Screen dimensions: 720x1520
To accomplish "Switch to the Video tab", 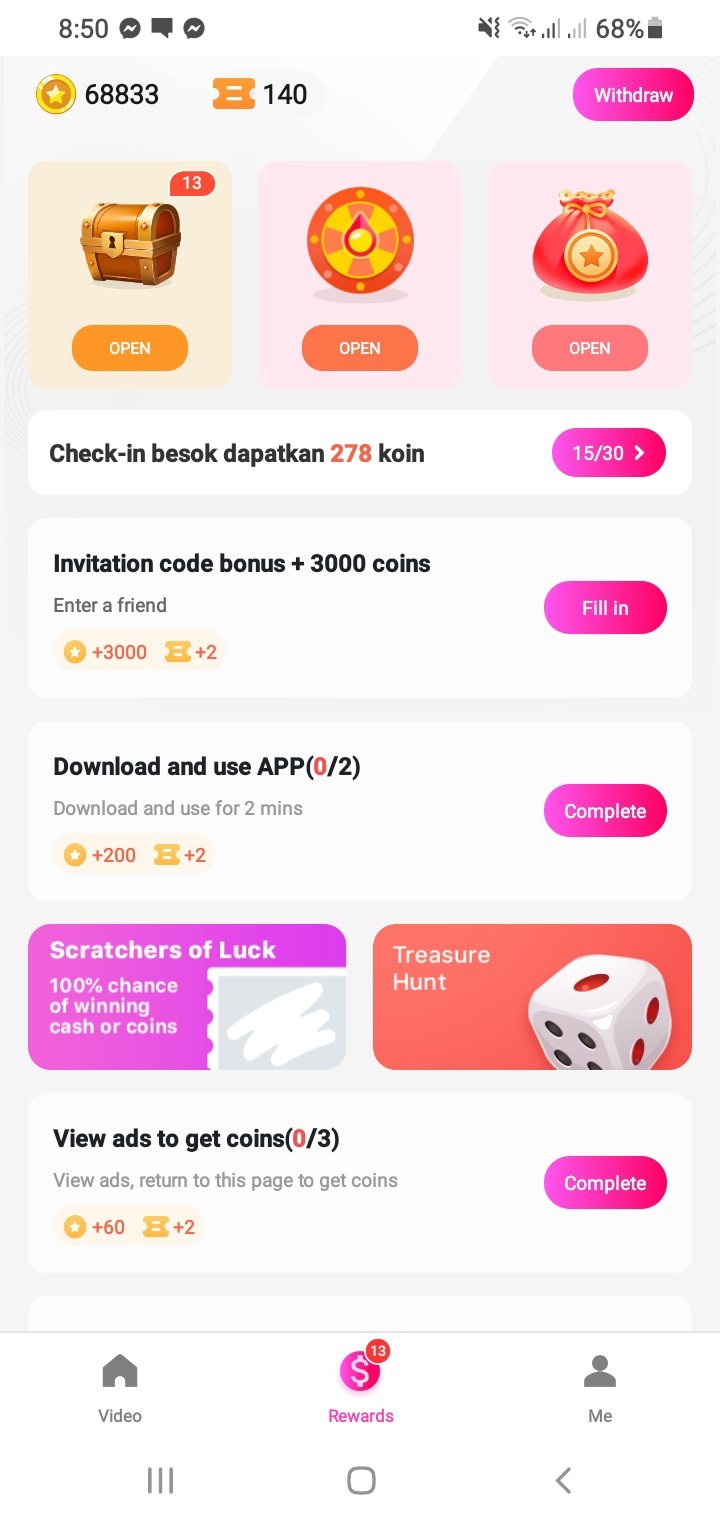I will pyautogui.click(x=120, y=1387).
